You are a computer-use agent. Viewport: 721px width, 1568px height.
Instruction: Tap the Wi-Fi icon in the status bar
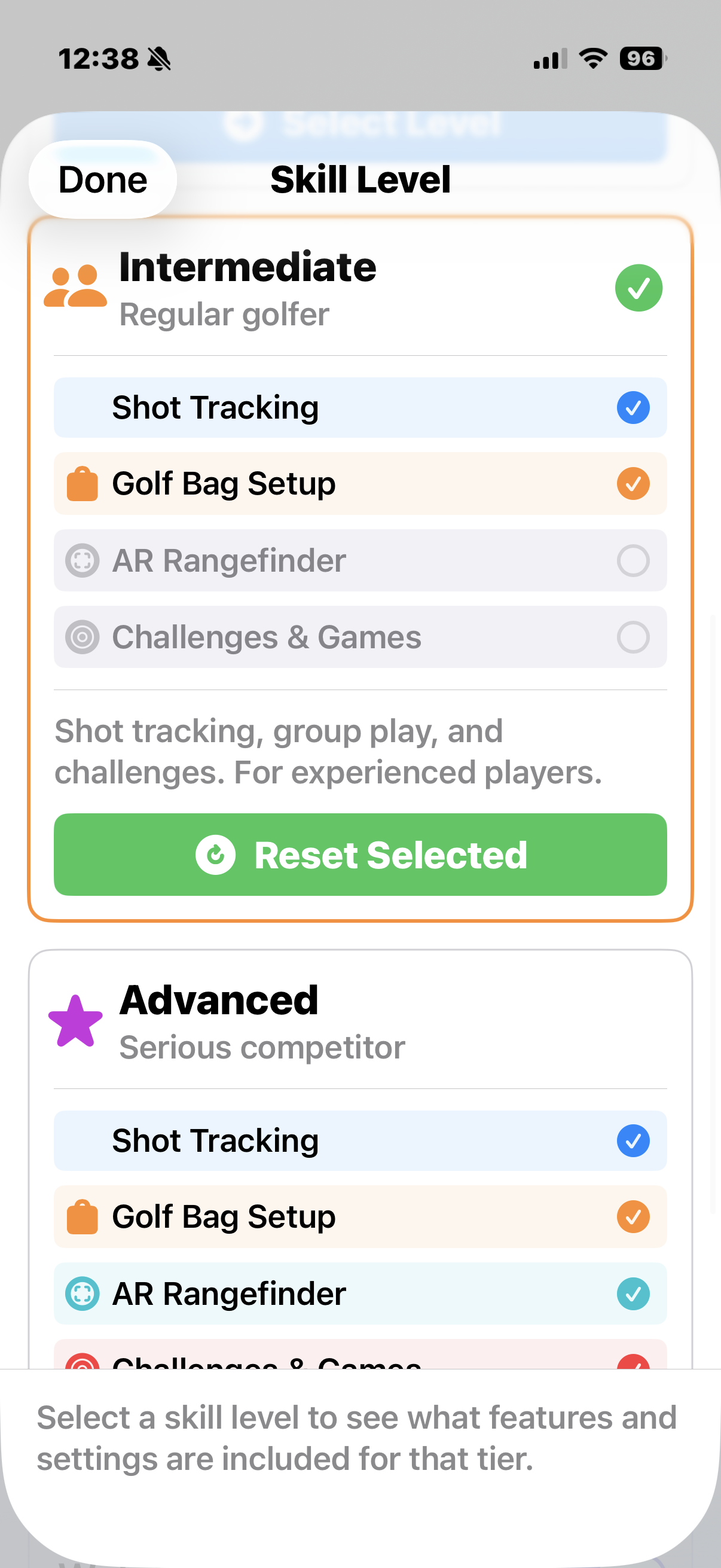(591, 58)
